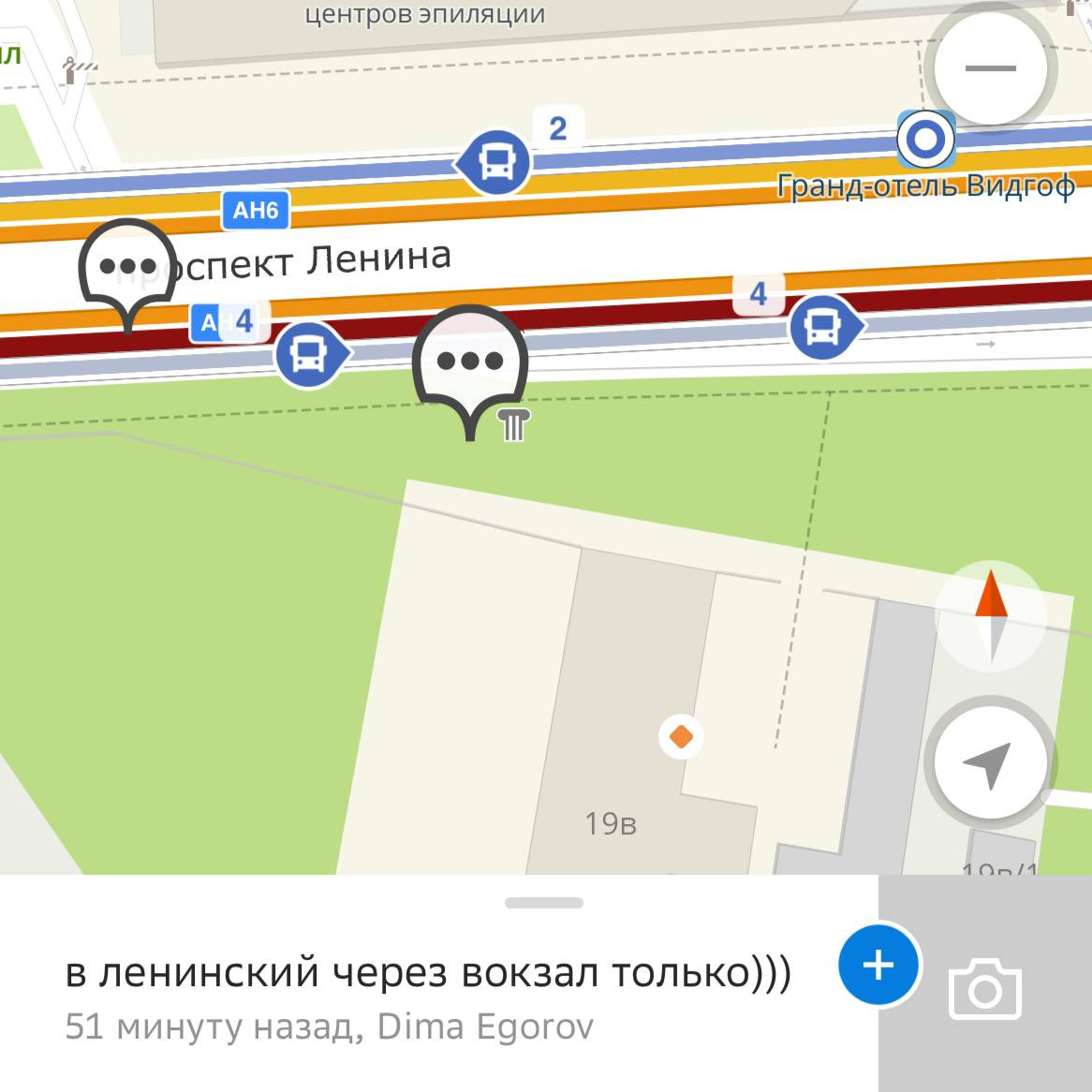The width and height of the screenshot is (1092, 1092).
Task: Open the bus stop marker labeled 2
Action: pos(494,163)
